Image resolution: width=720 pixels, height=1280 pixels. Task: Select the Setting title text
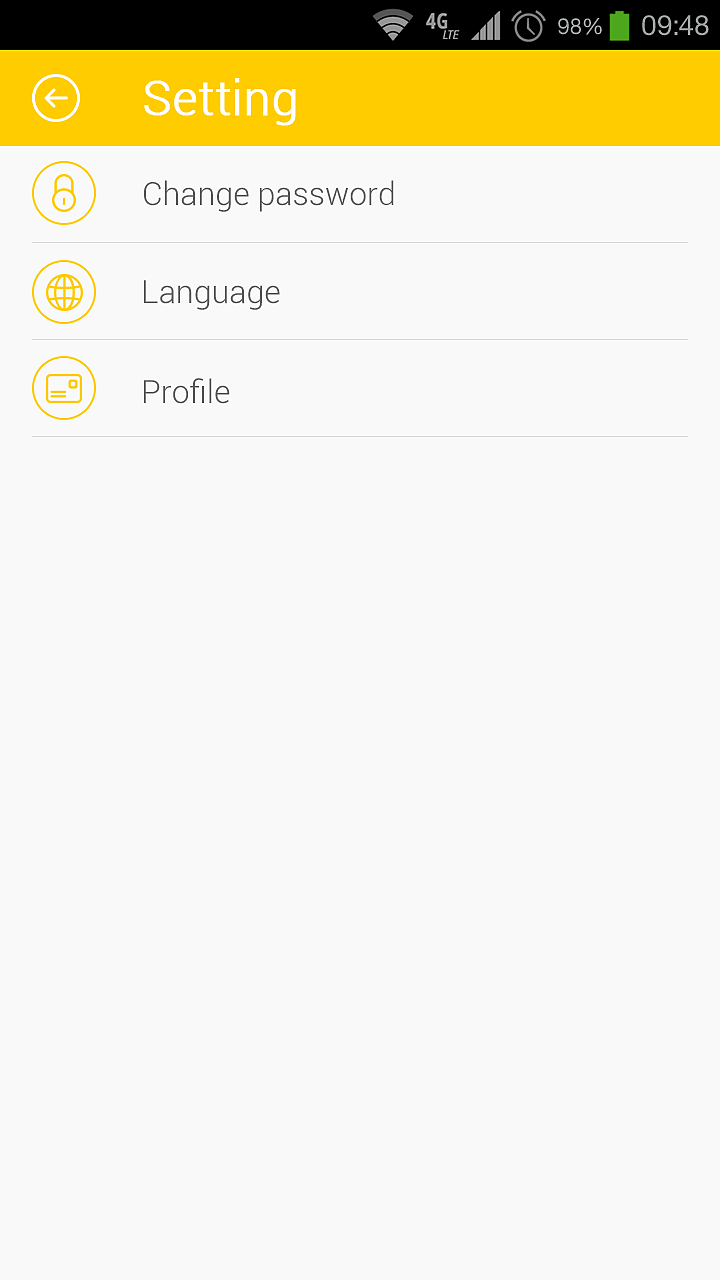220,98
